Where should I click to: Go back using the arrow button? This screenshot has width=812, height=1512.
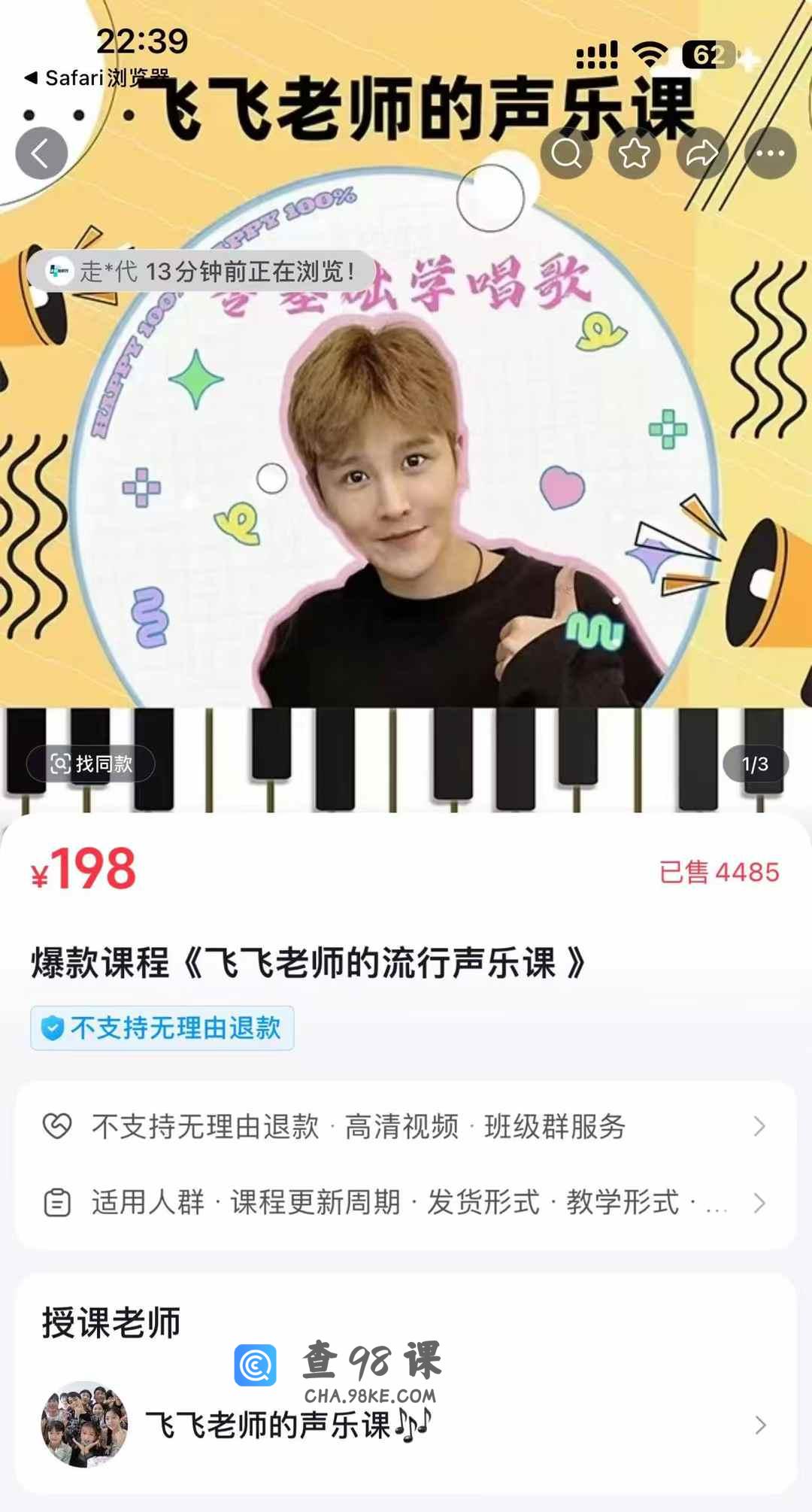(41, 153)
